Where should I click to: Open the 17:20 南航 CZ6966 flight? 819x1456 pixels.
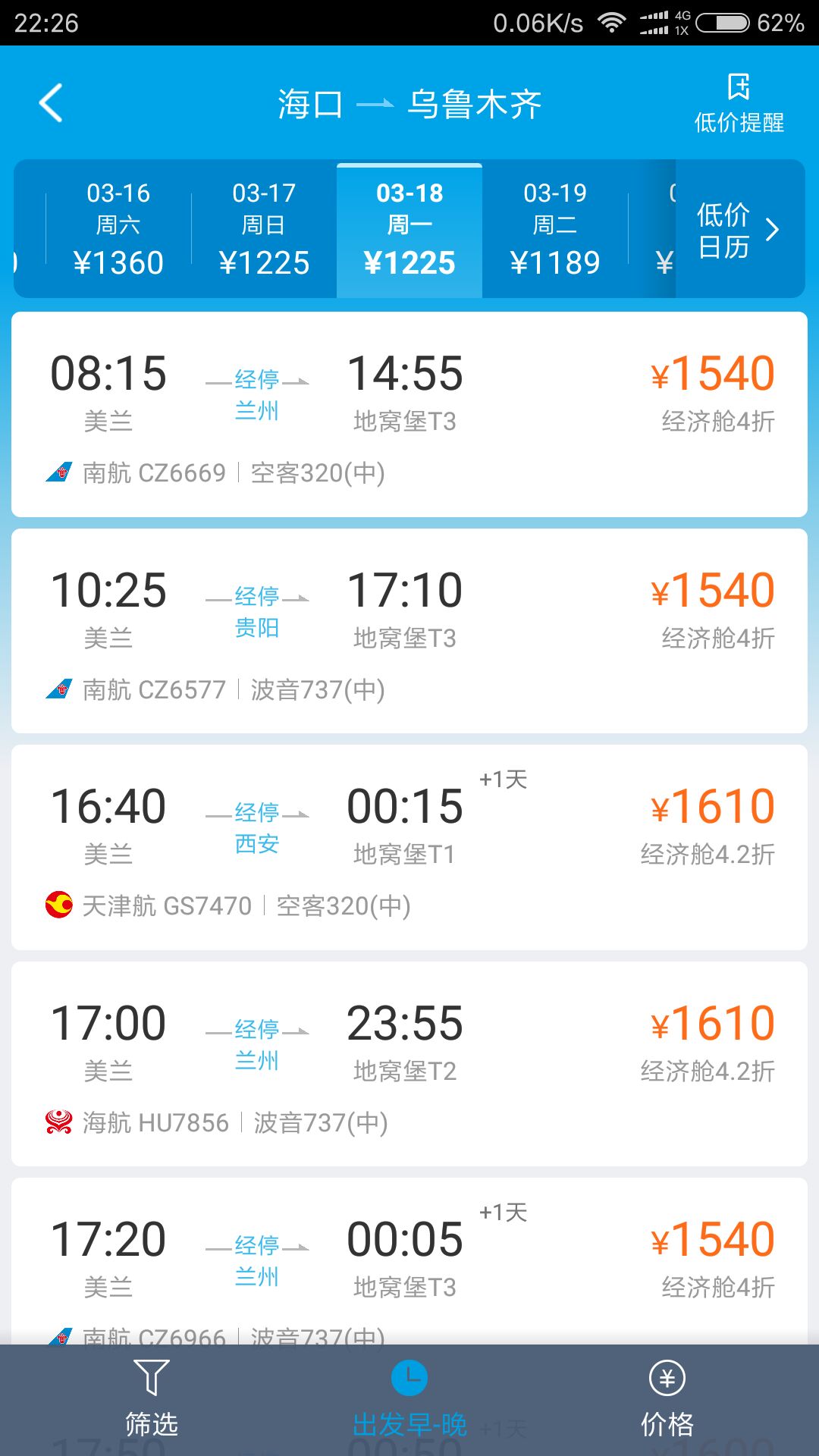pos(409,1261)
